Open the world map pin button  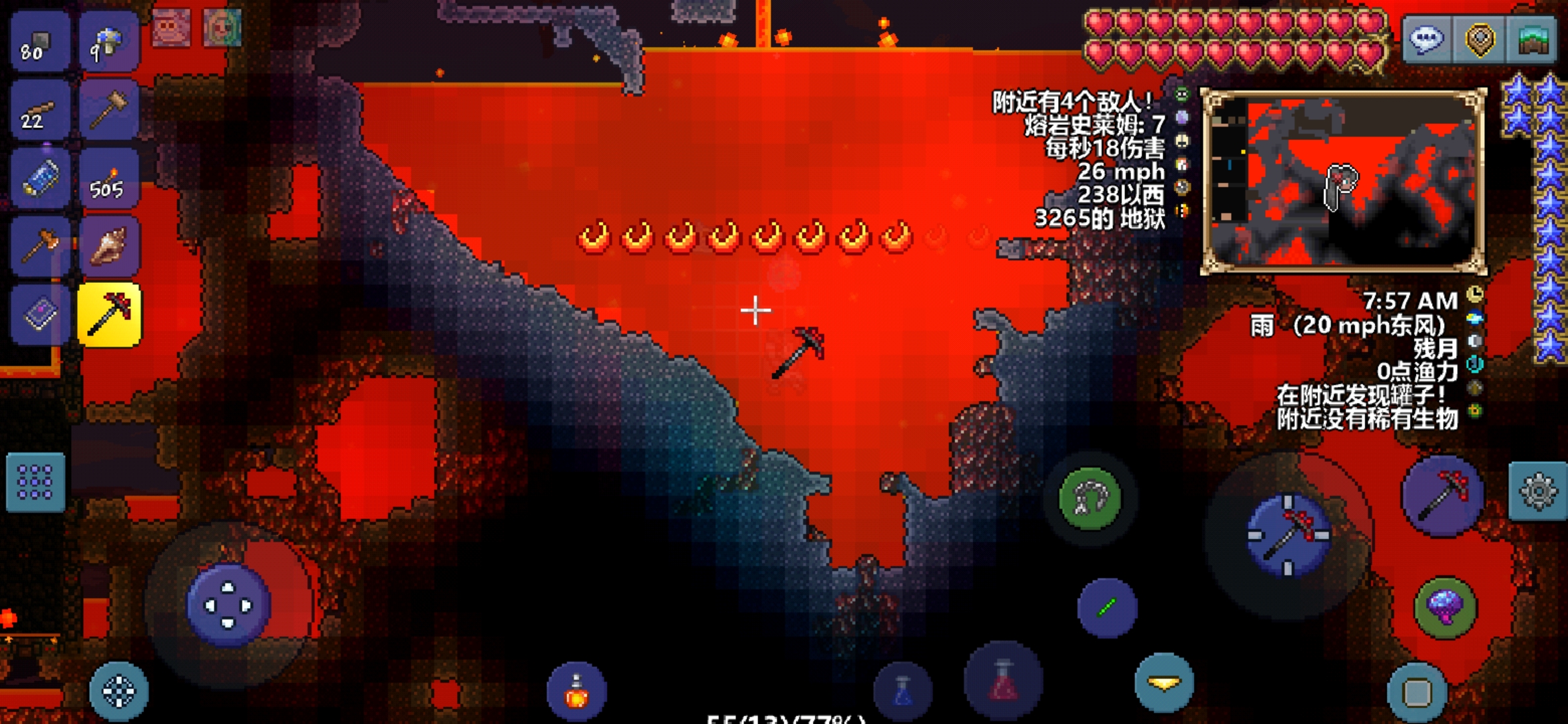(1479, 40)
